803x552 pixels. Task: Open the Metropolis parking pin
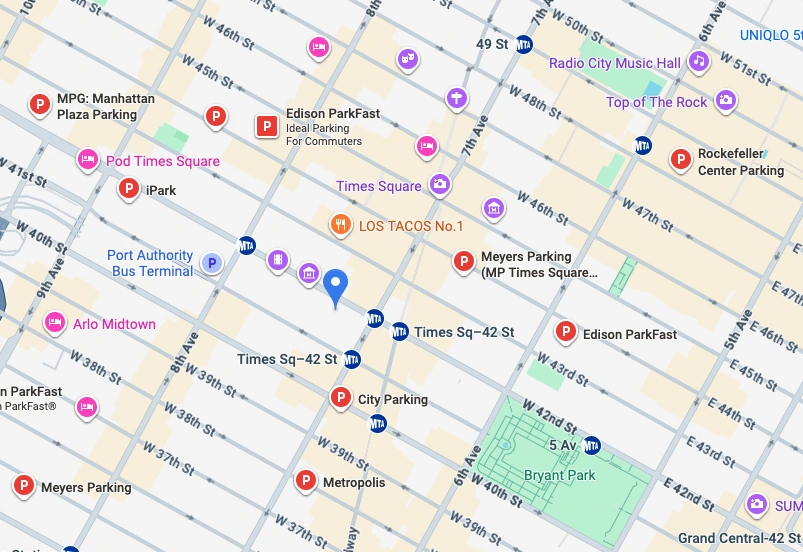point(305,481)
